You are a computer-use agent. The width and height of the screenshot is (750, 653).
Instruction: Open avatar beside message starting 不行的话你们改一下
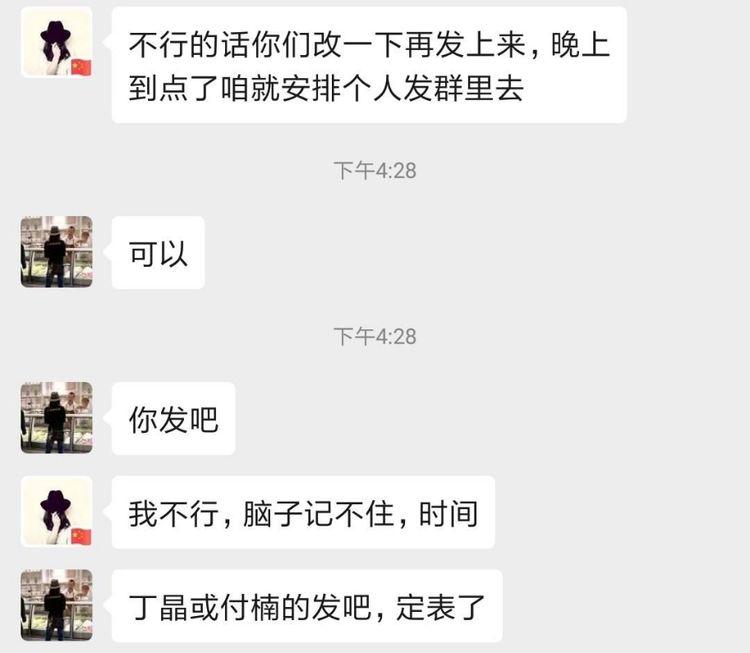click(56, 42)
